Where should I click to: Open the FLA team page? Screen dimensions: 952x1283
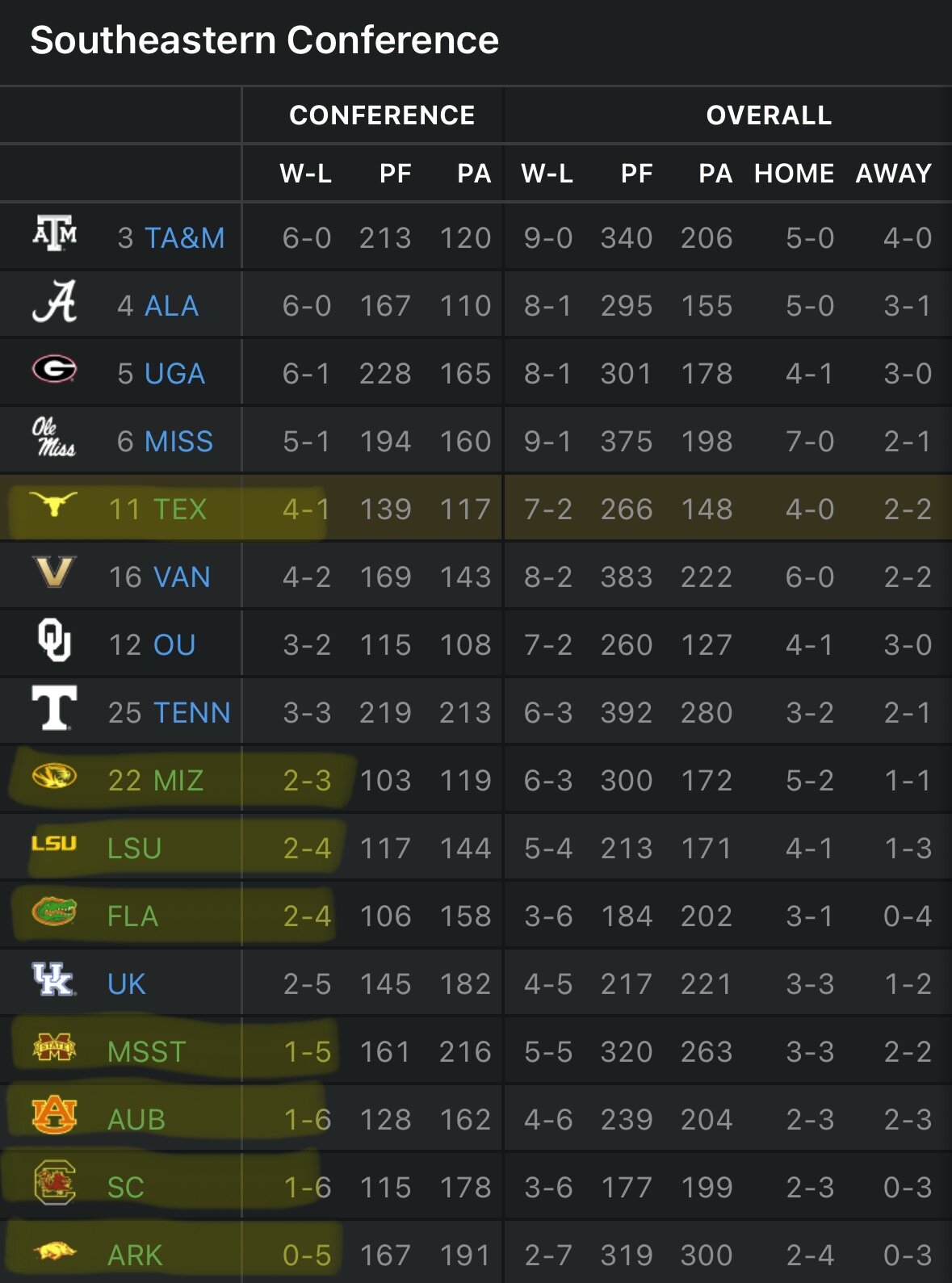[132, 916]
